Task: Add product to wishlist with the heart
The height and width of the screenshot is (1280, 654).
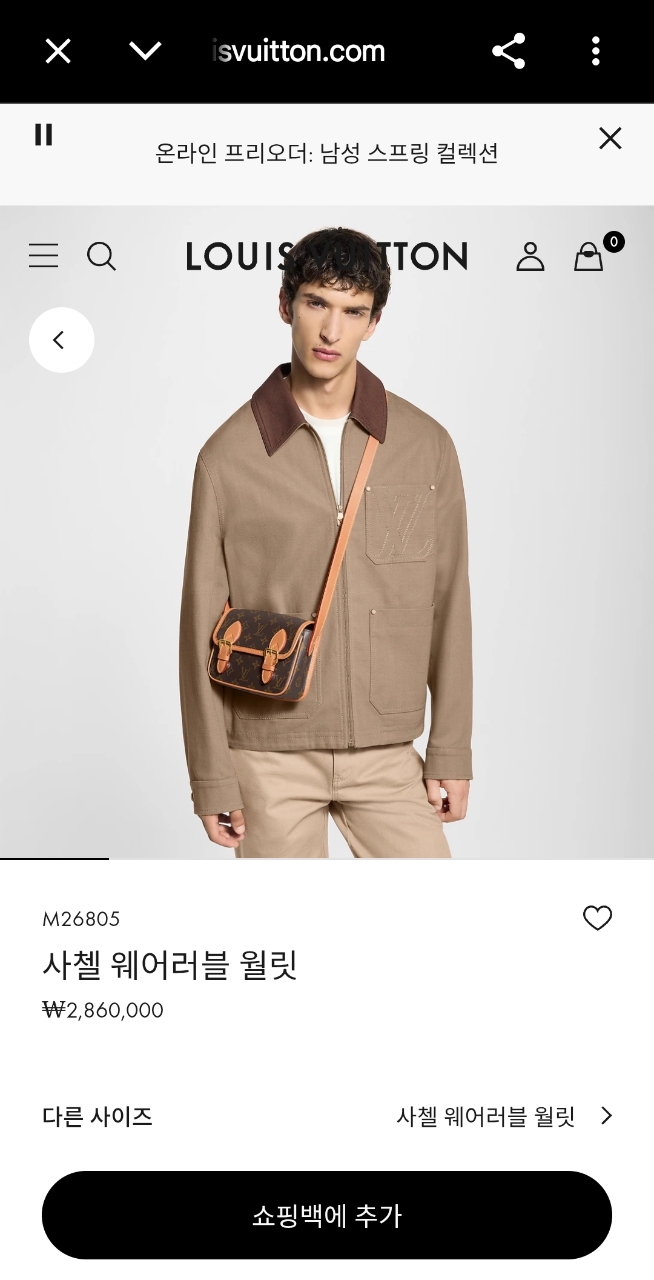Action: coord(597,918)
